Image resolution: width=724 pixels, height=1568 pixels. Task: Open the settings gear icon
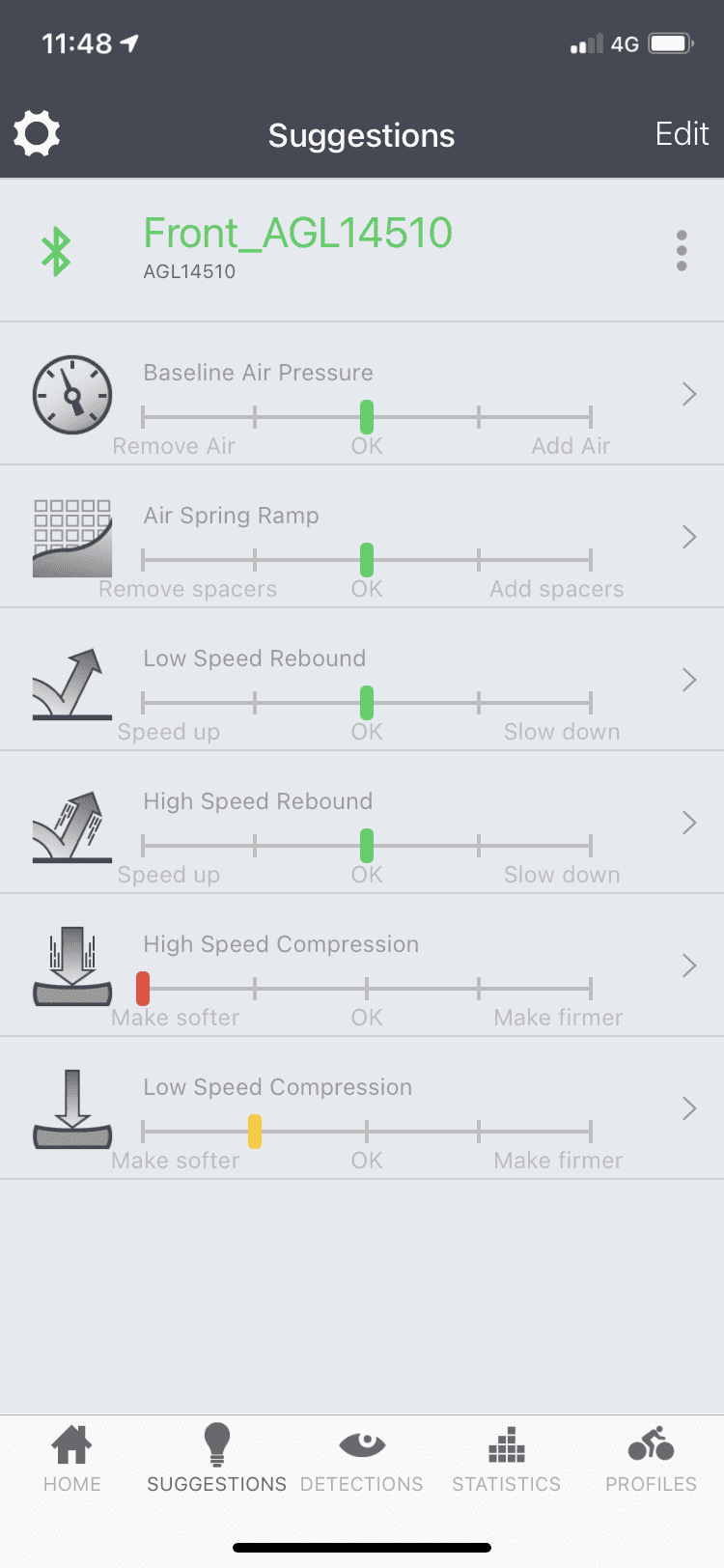coord(37,133)
